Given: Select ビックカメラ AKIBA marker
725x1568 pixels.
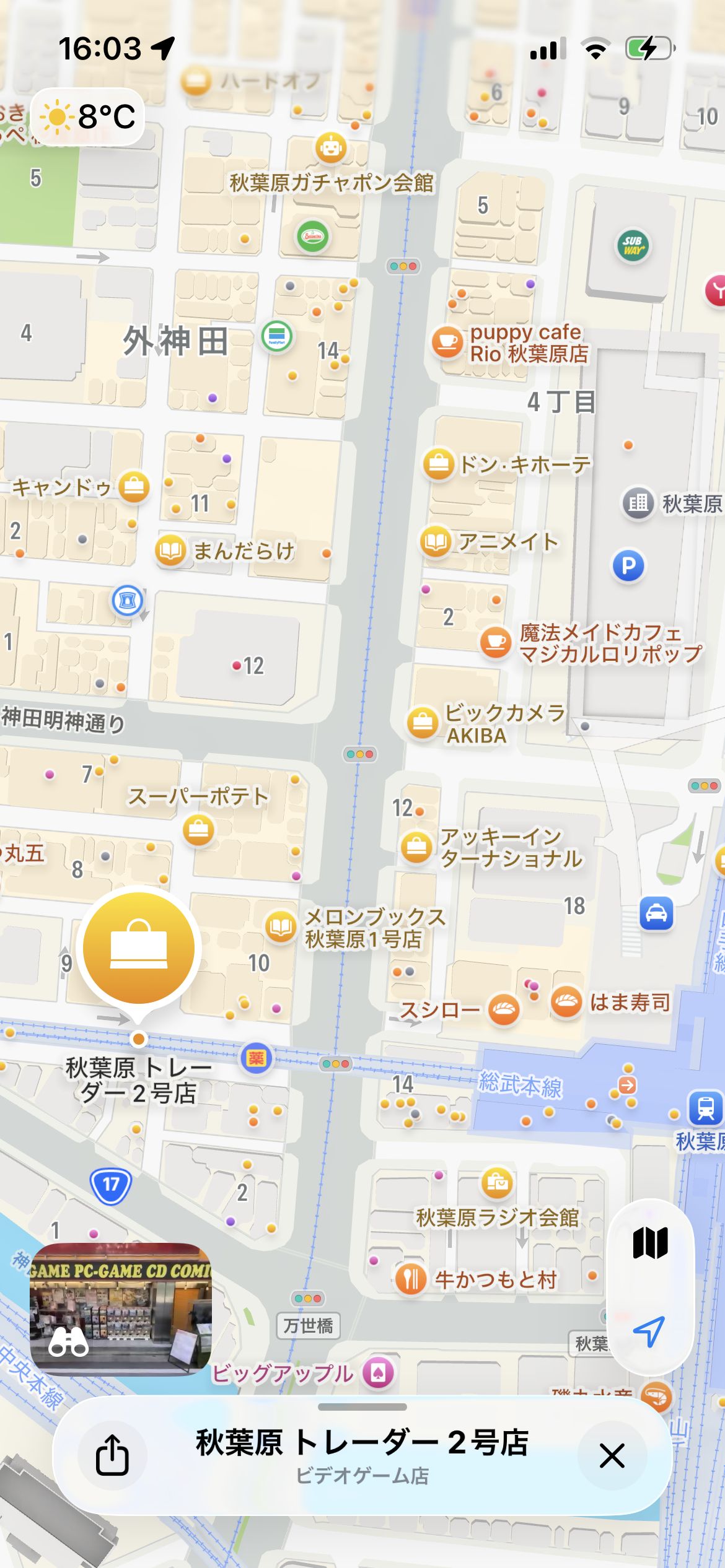Looking at the screenshot, I should (423, 723).
